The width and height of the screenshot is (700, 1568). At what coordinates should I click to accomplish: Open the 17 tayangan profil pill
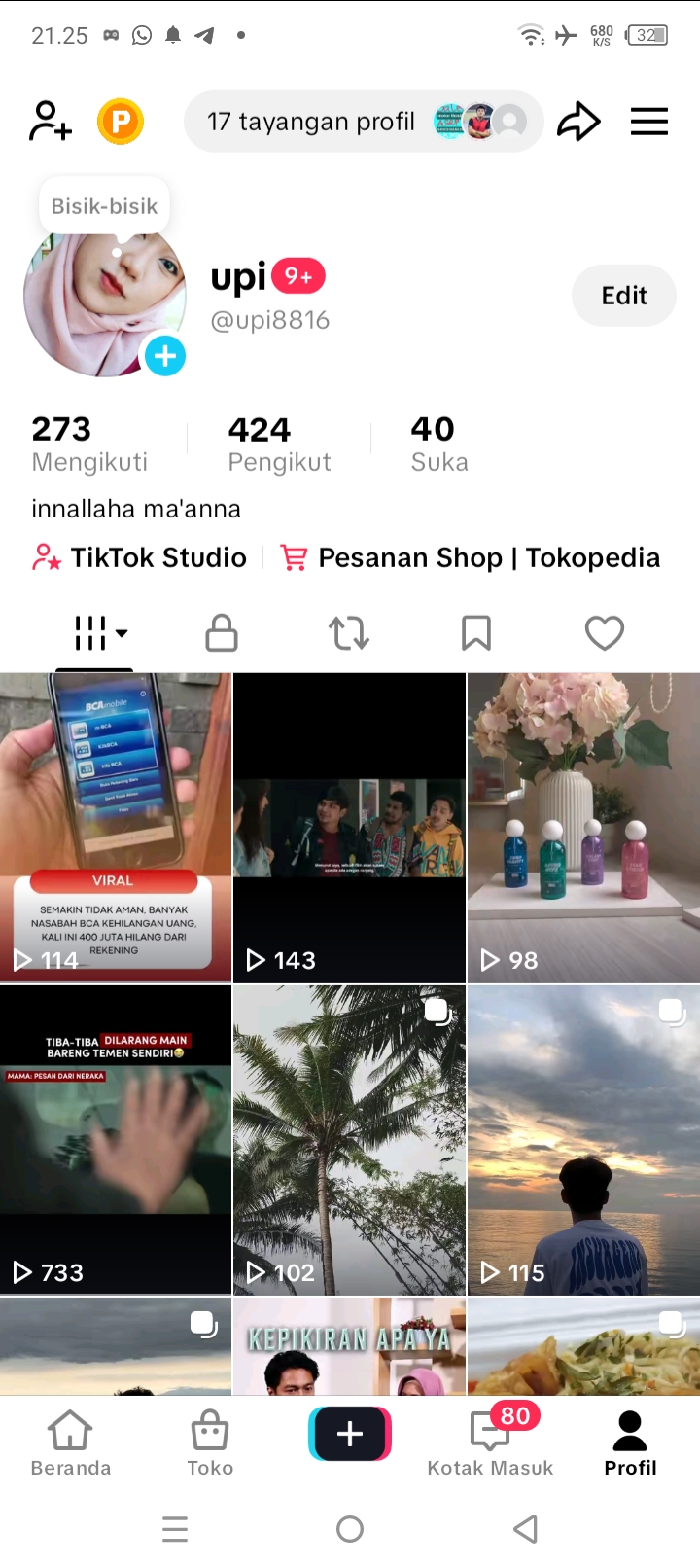coord(362,122)
